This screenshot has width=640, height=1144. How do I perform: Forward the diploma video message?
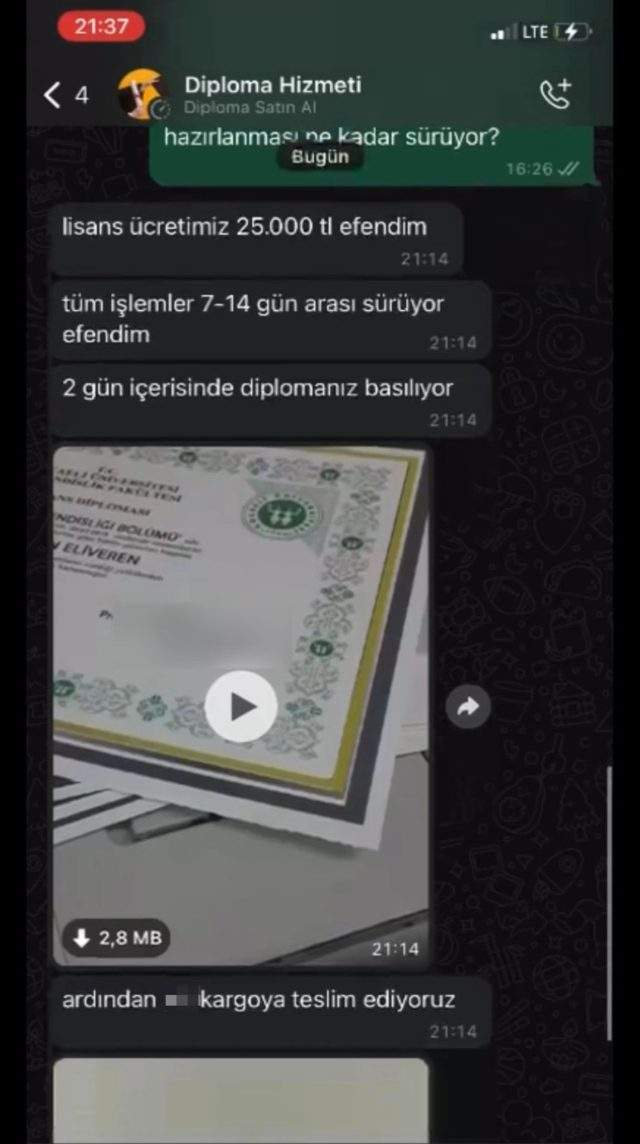click(467, 707)
